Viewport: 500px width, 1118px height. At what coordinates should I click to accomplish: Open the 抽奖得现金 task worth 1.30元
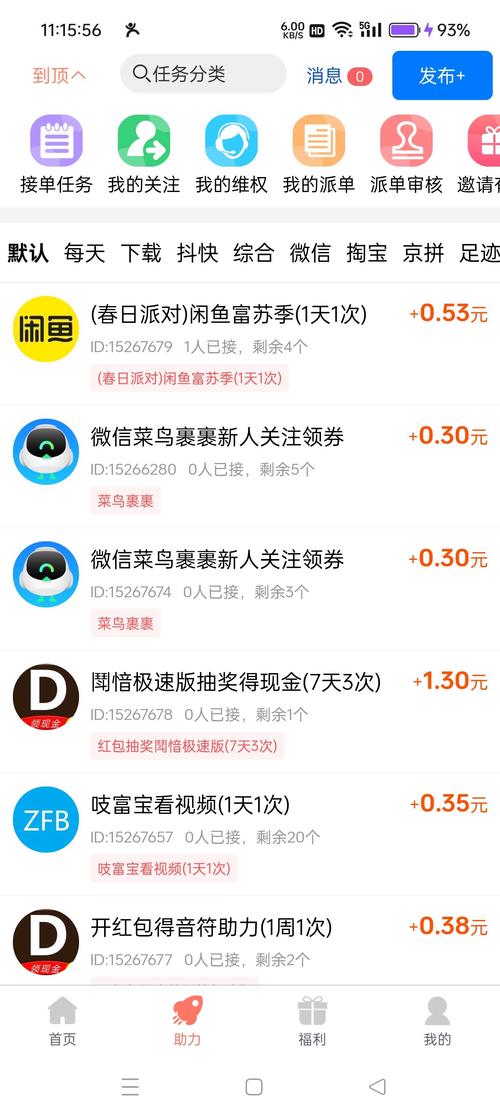click(250, 712)
